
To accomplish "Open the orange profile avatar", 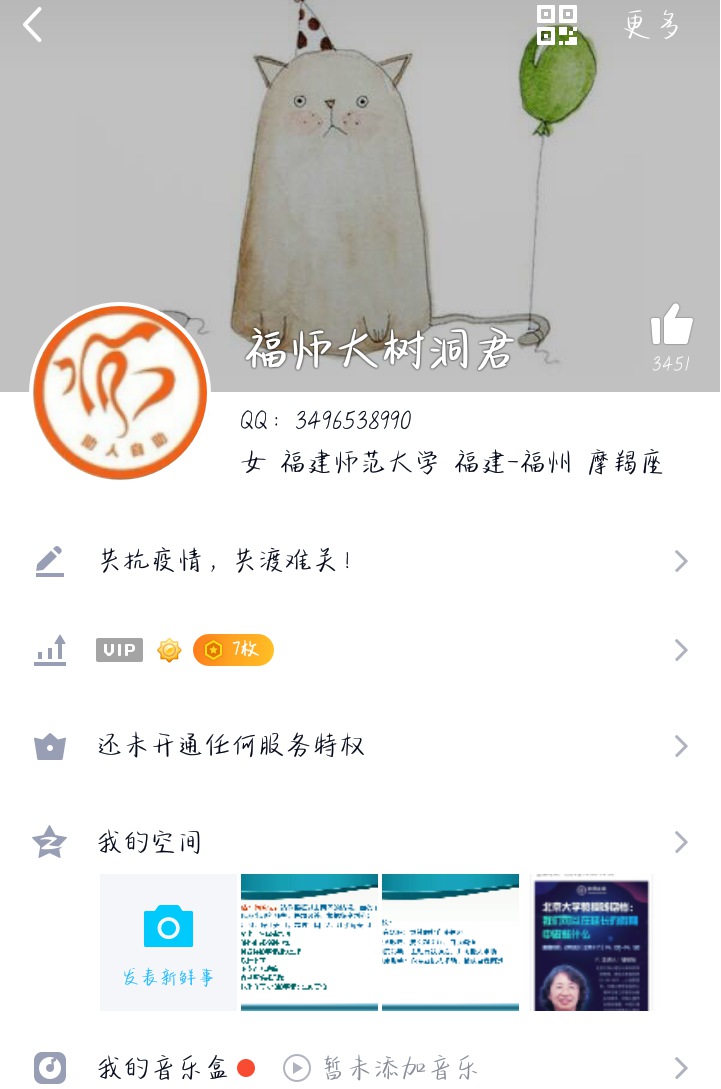I will [x=120, y=392].
